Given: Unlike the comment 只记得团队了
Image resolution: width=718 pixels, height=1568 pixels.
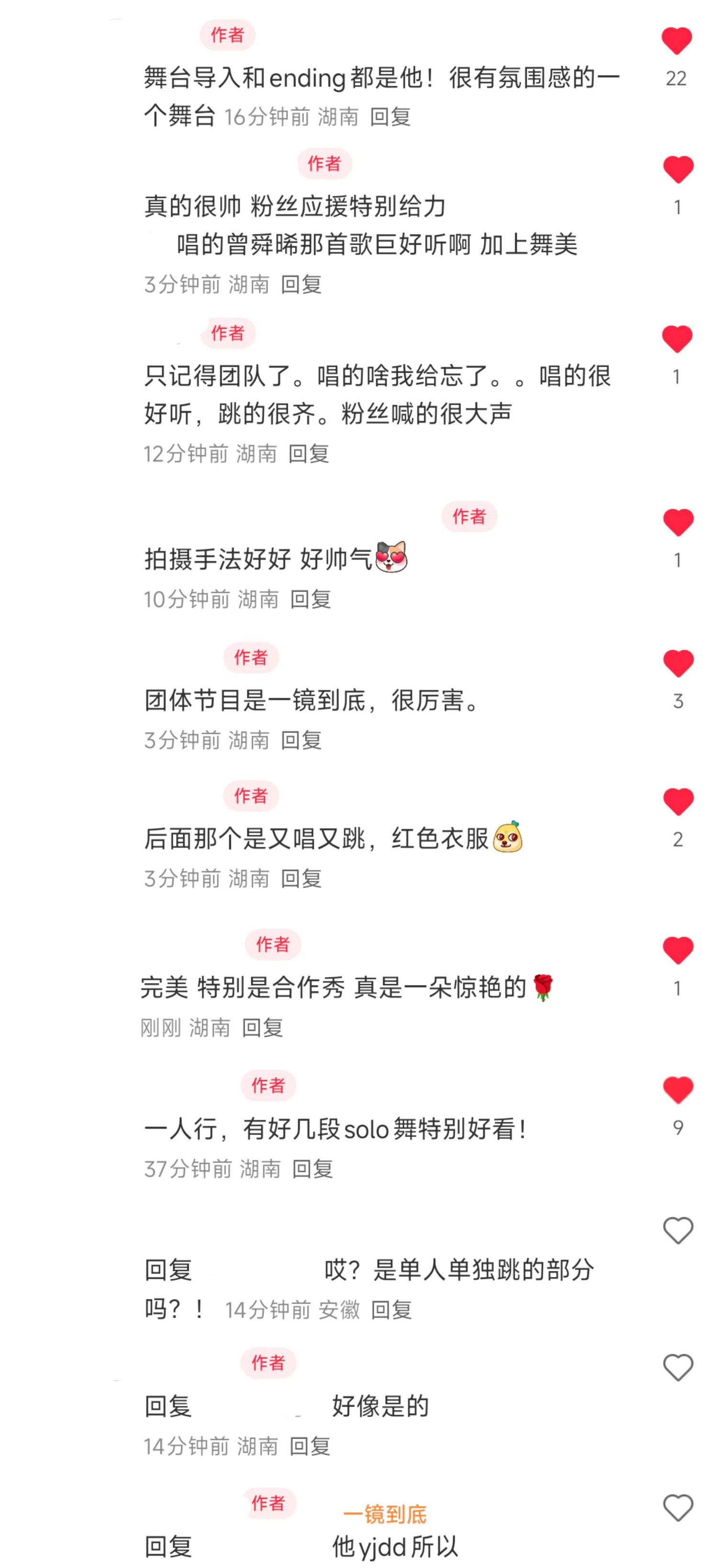Looking at the screenshot, I should [677, 339].
